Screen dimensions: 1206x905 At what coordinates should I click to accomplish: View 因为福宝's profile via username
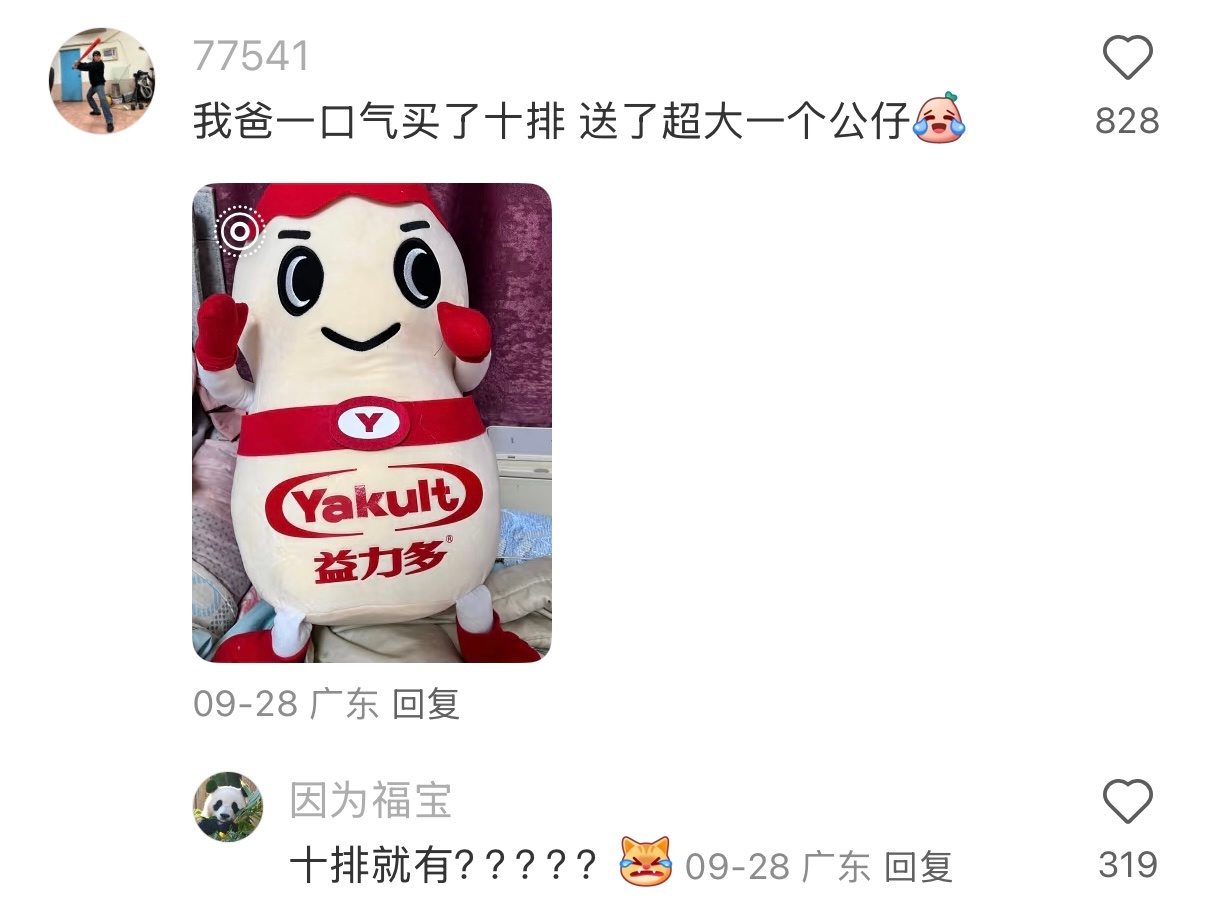[x=371, y=801]
